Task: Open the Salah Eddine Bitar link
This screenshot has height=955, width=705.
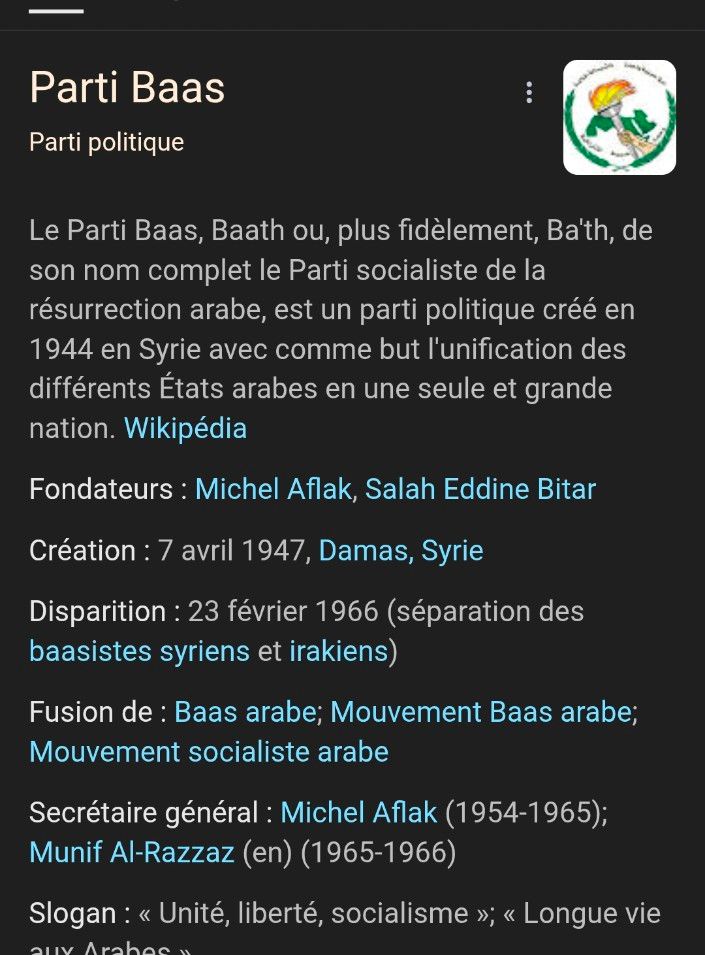Action: coord(480,489)
